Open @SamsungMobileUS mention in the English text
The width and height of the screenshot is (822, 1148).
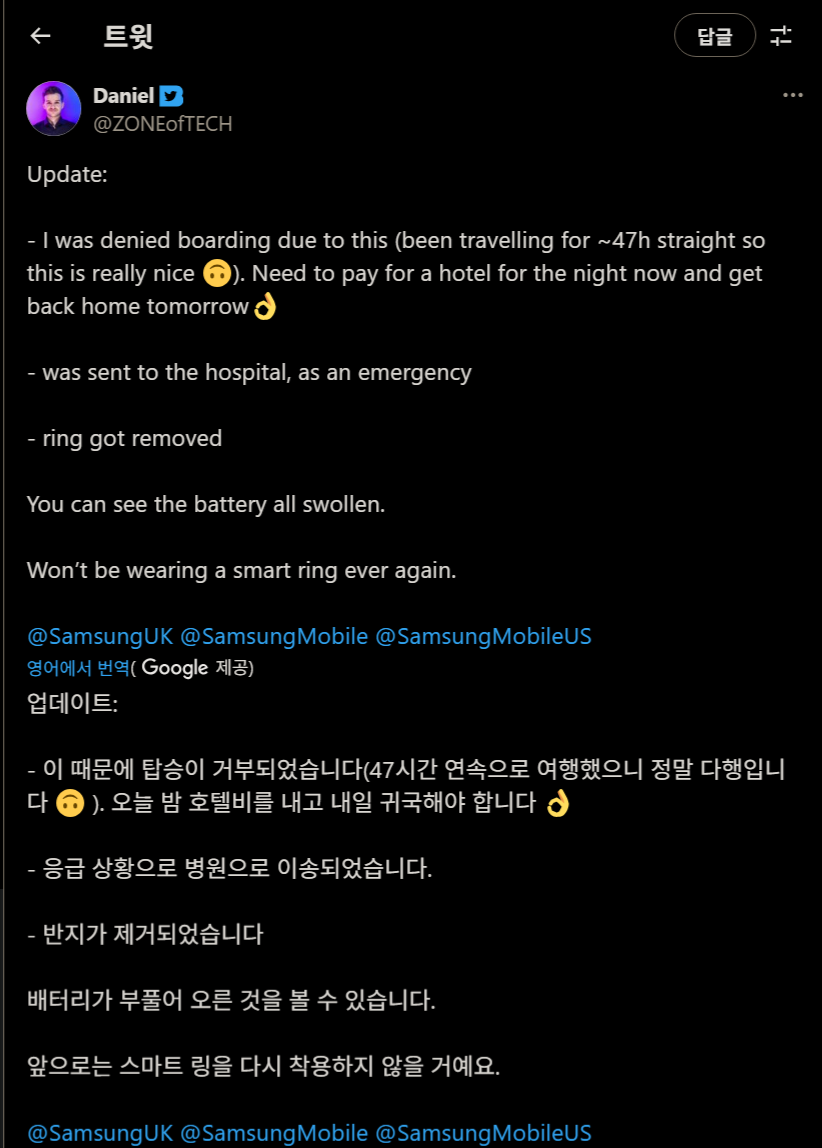(483, 637)
